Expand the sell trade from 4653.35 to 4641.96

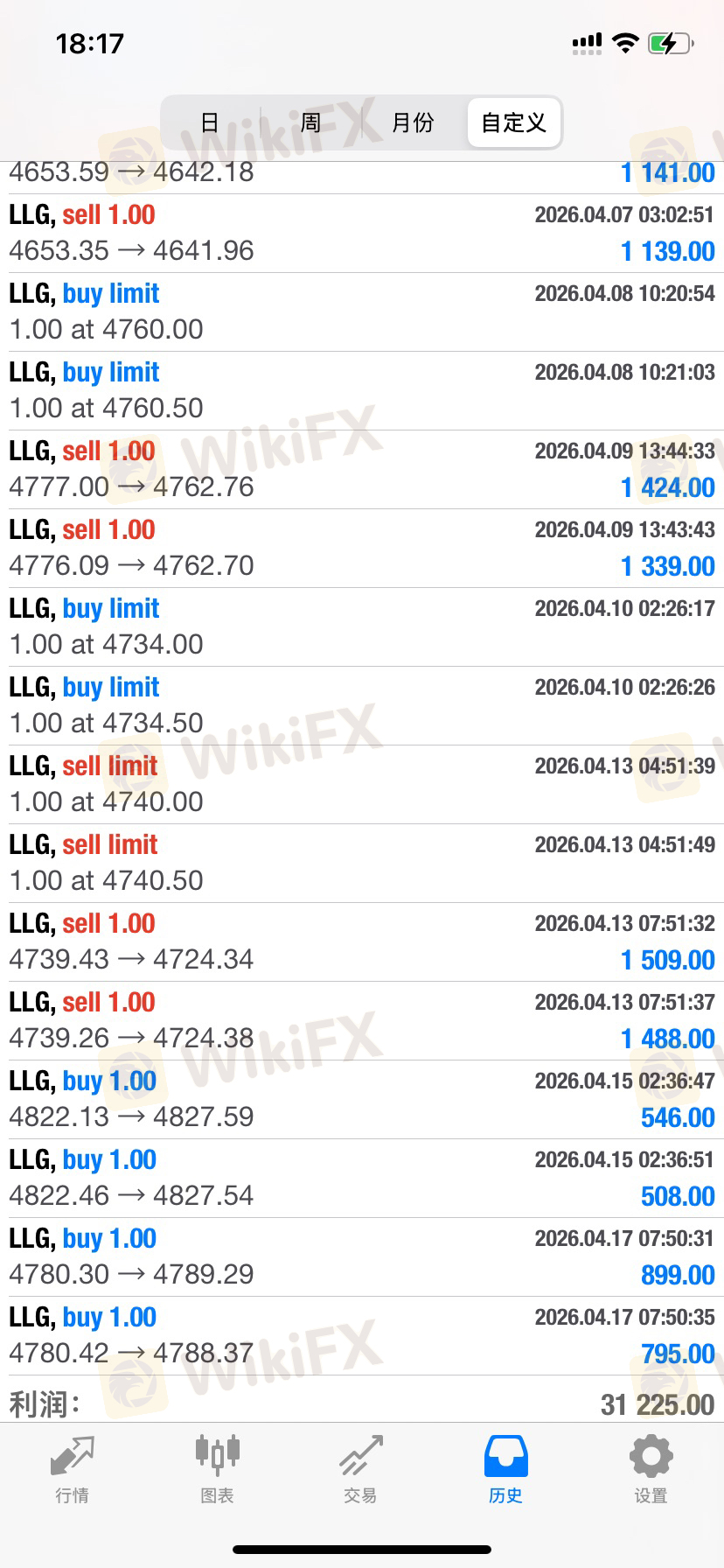tap(362, 234)
